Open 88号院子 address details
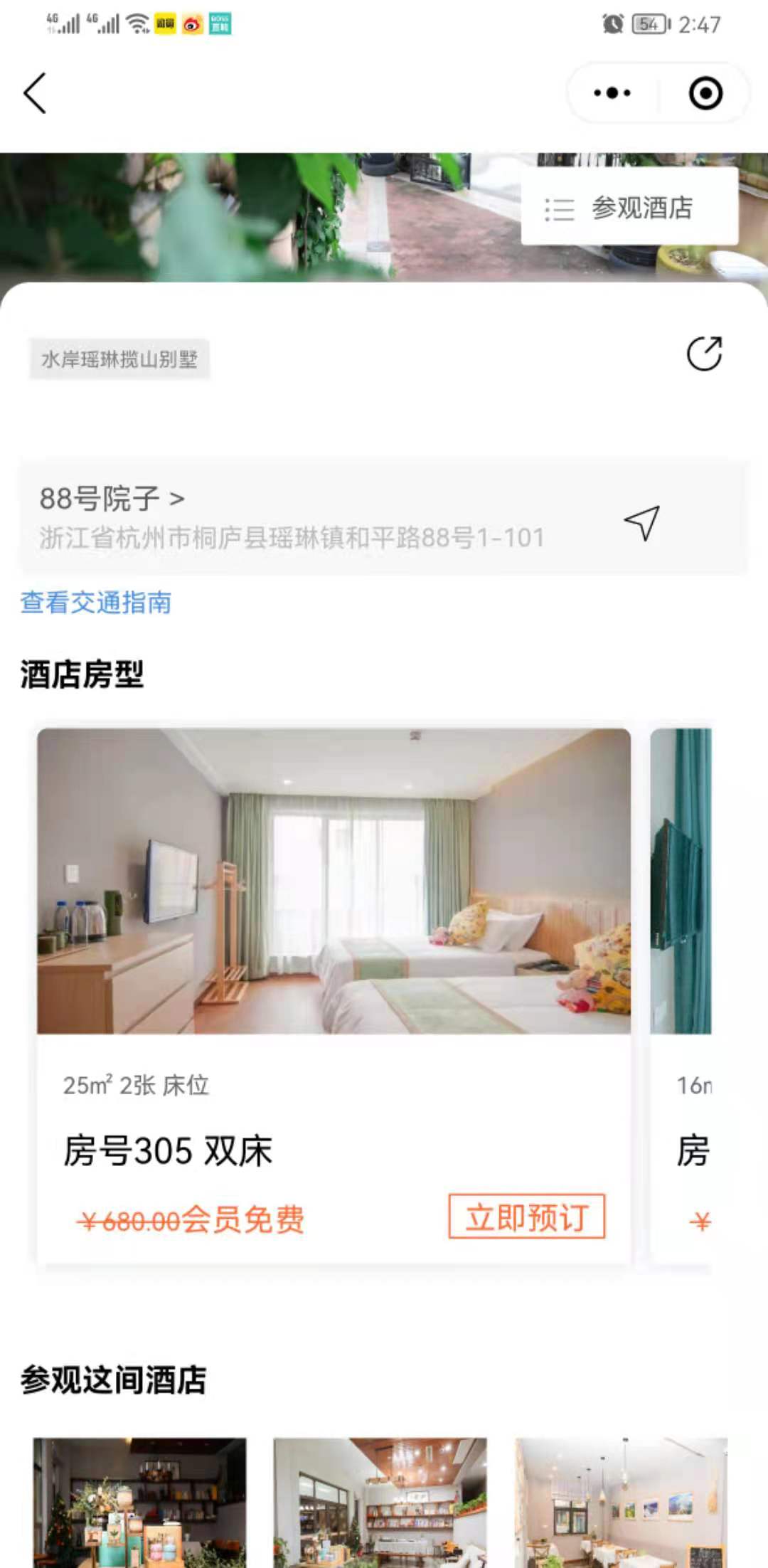The height and width of the screenshot is (1568, 768). coord(112,499)
